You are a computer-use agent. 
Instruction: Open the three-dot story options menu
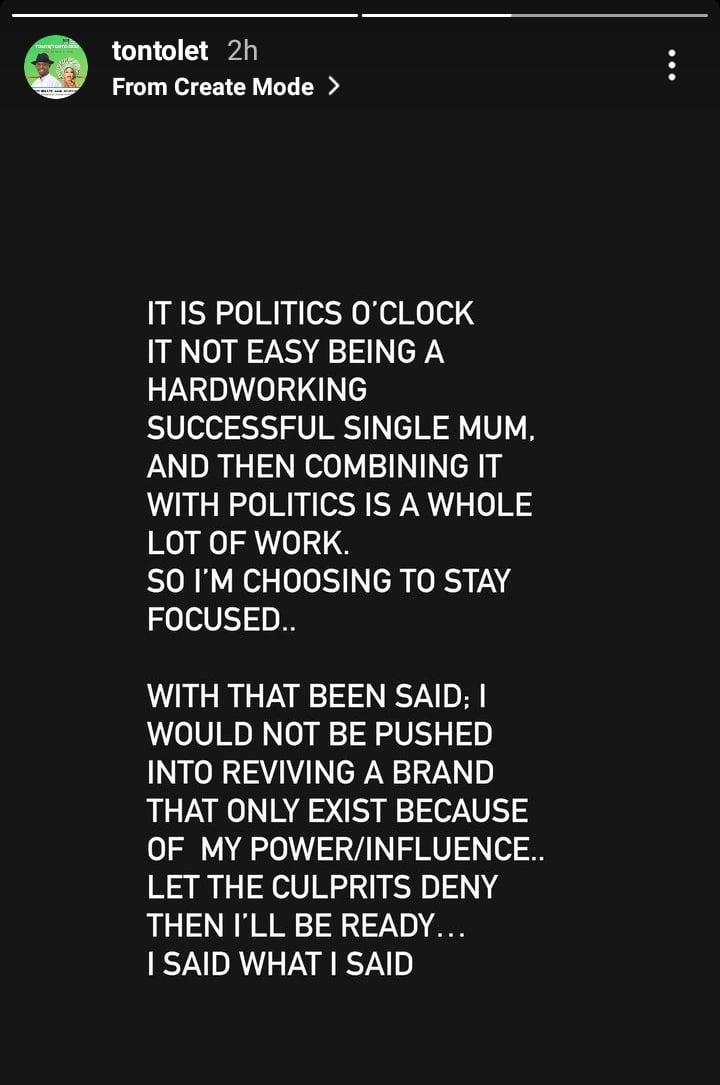(672, 65)
